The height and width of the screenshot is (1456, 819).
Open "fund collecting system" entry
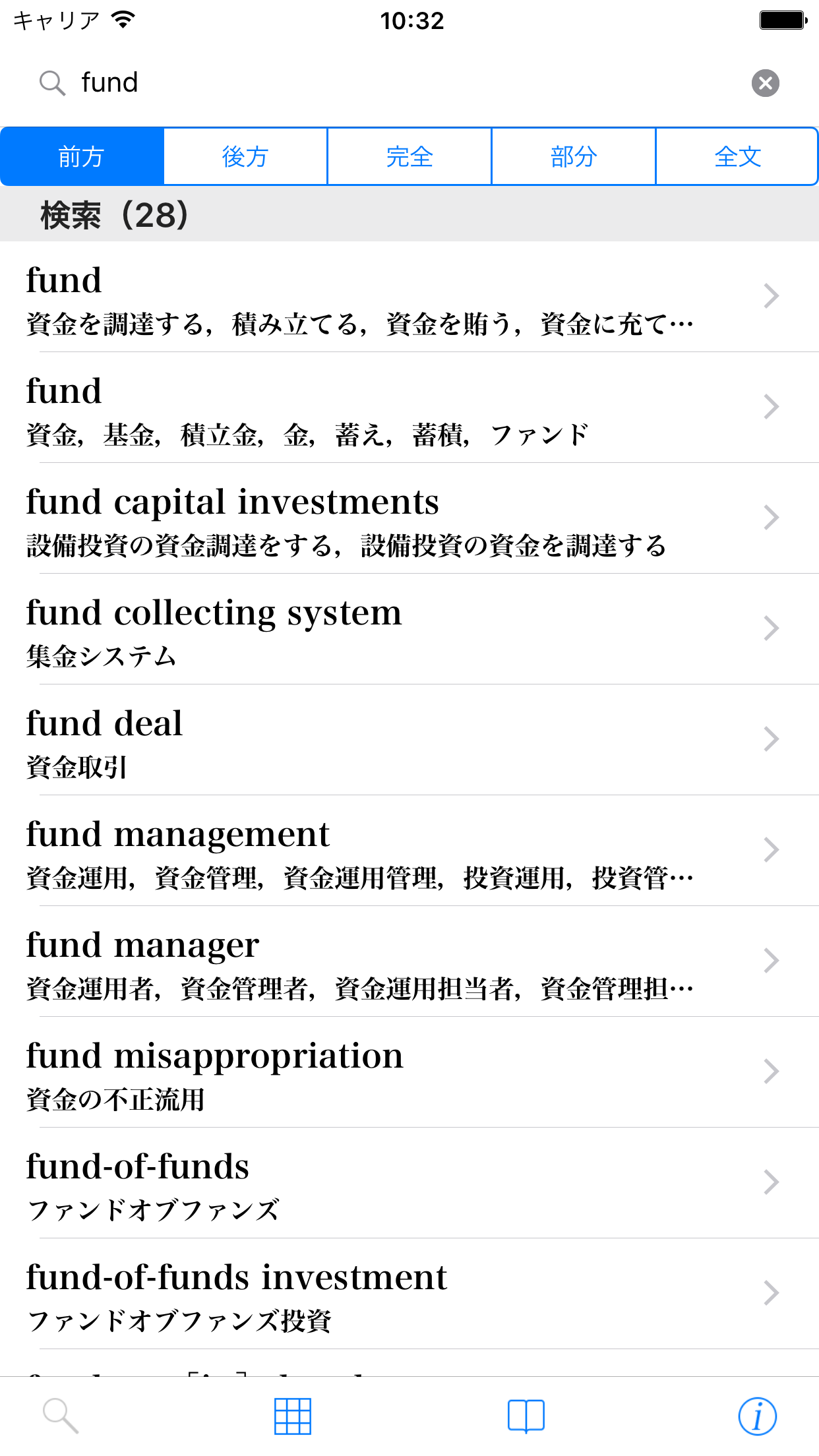pyautogui.click(x=396, y=630)
